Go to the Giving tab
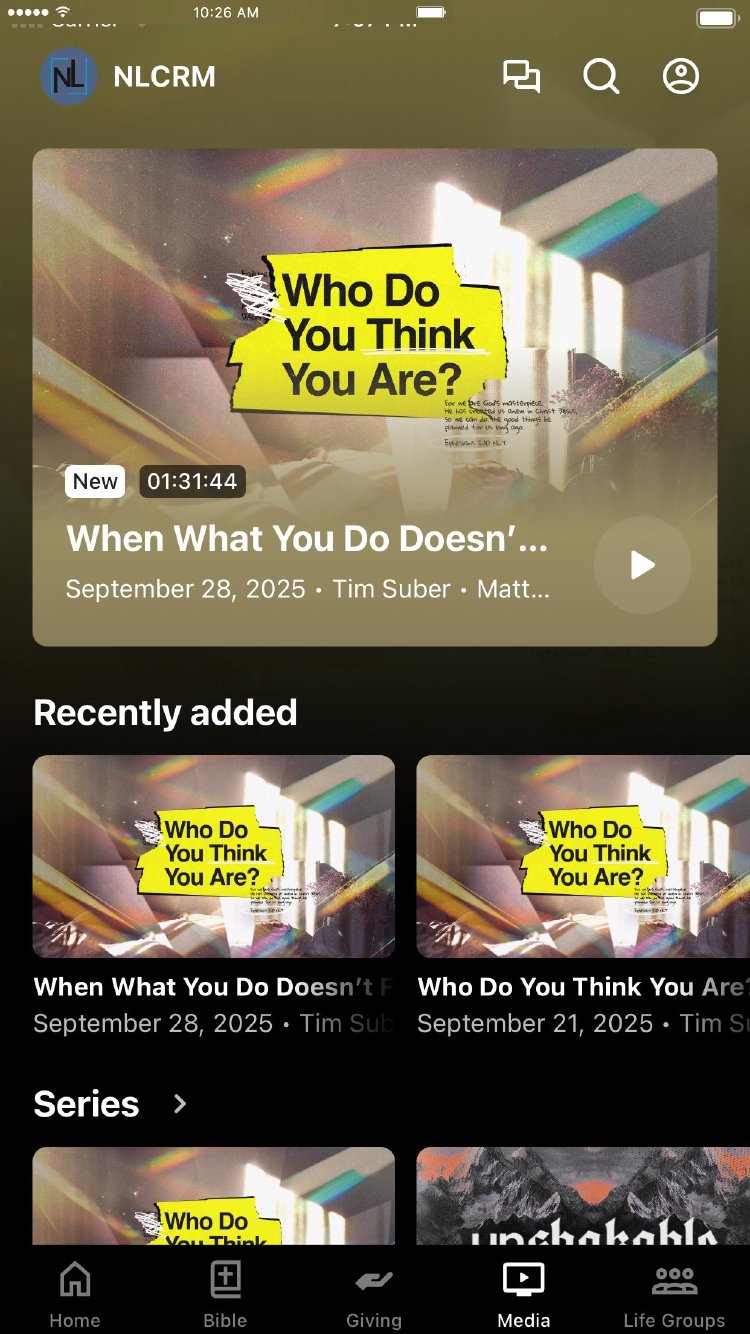The width and height of the screenshot is (750, 1334). pyautogui.click(x=374, y=1294)
